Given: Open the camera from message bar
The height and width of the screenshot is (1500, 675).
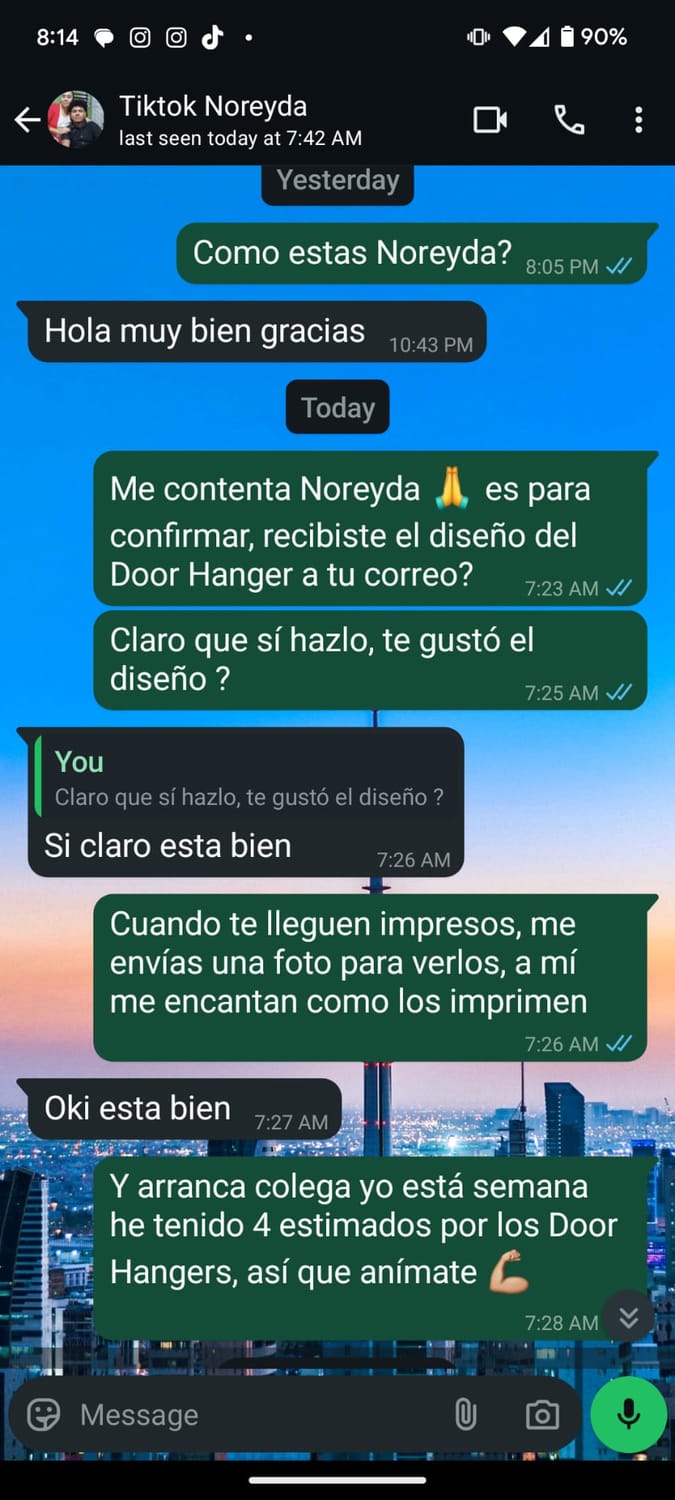Looking at the screenshot, I should click(x=542, y=1414).
